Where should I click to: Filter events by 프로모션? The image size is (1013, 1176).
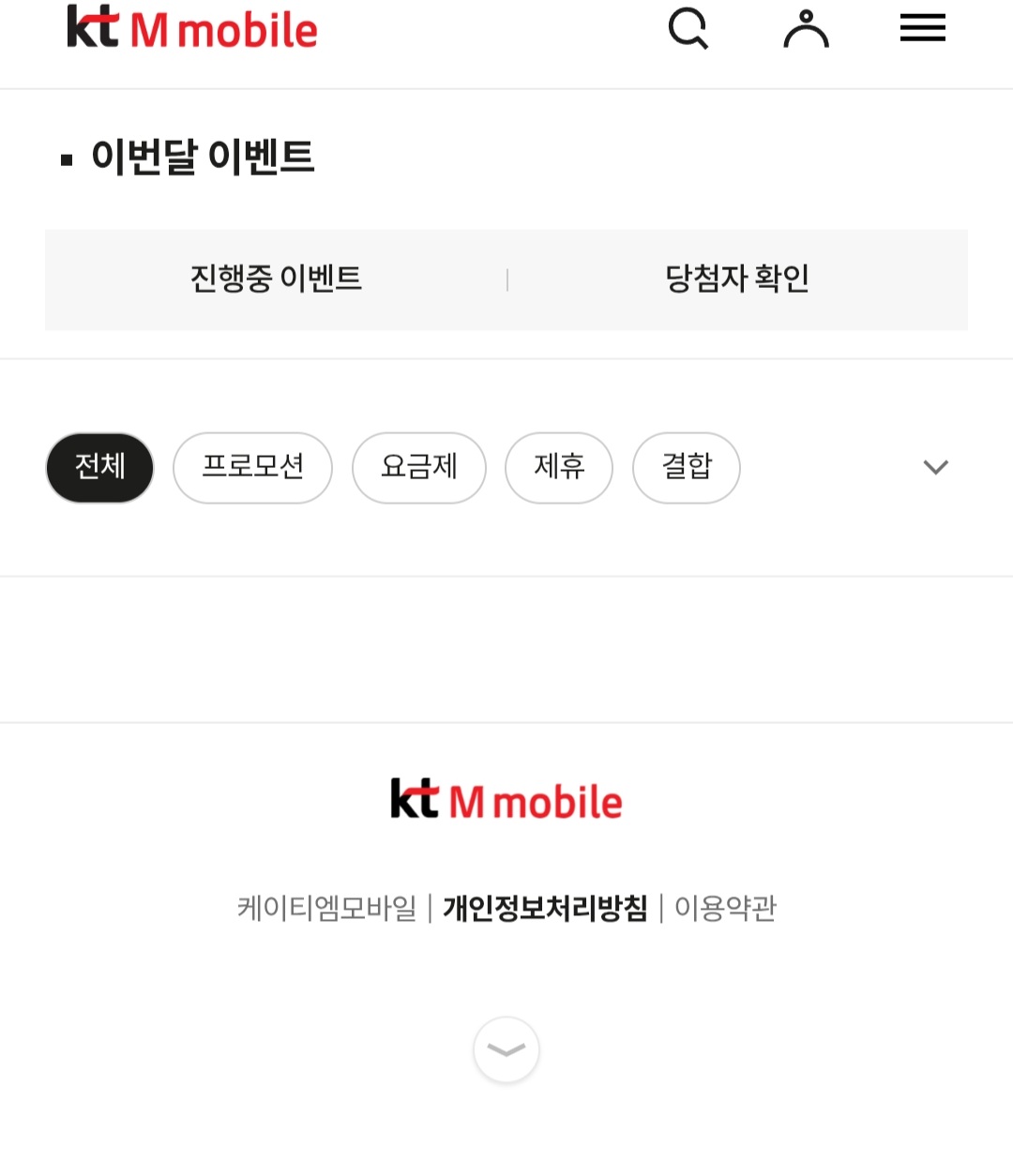coord(252,467)
